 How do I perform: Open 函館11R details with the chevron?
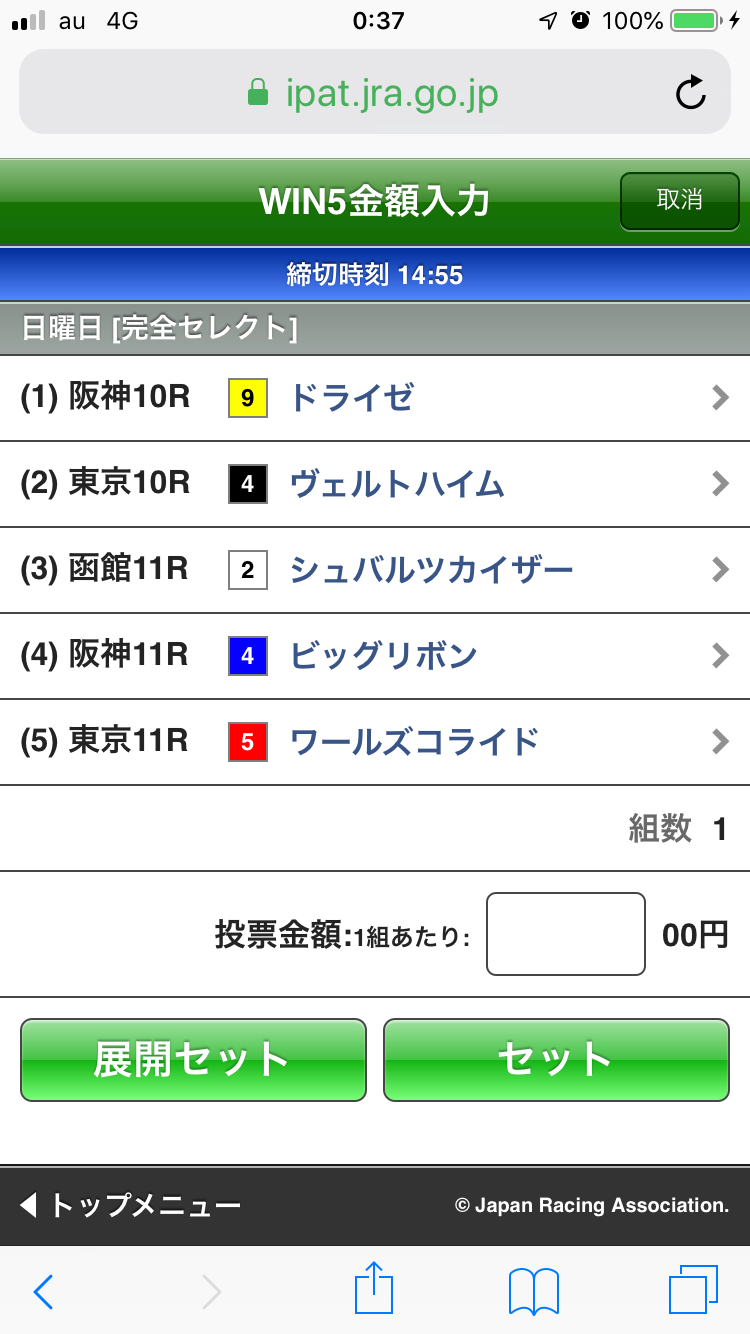tap(720, 570)
